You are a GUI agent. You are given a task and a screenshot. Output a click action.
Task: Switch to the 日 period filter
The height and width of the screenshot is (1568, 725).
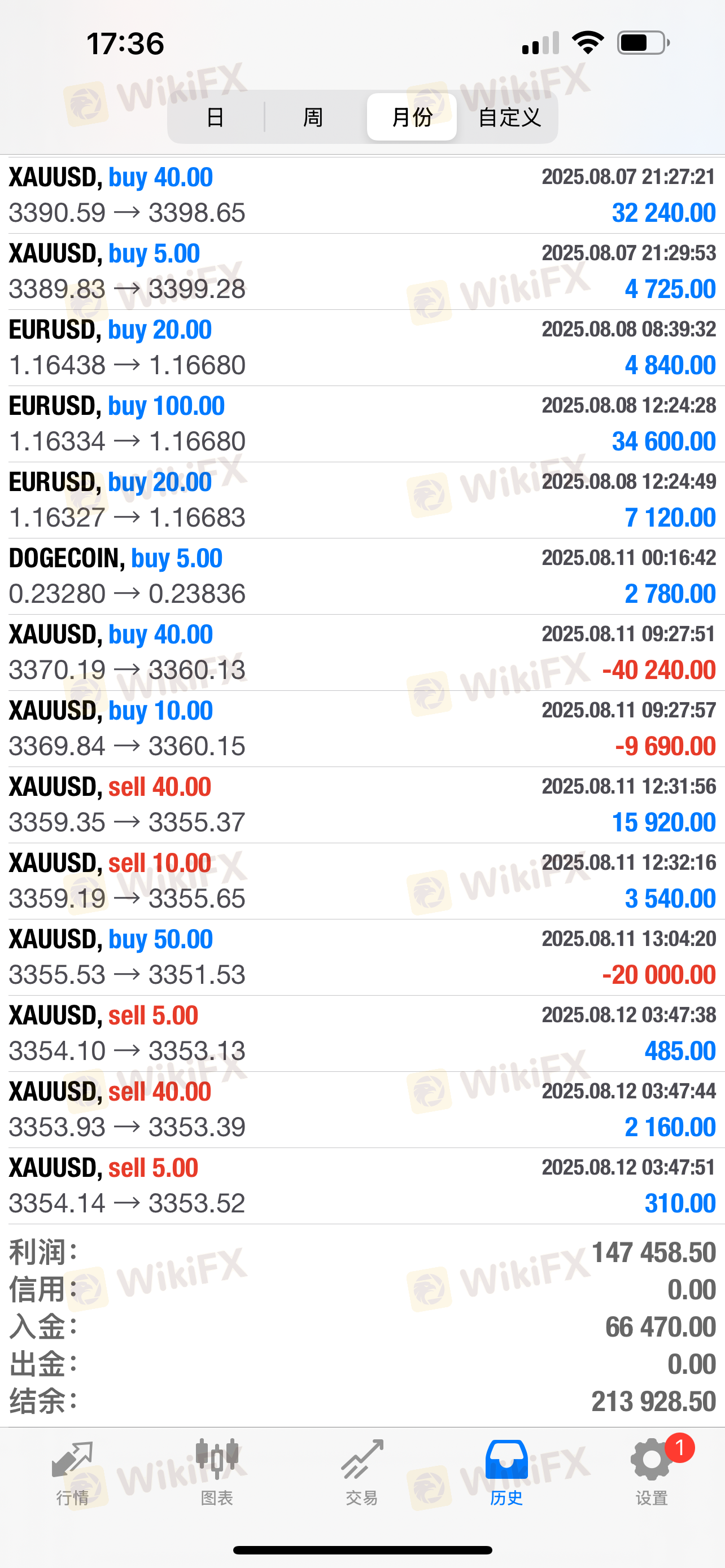coord(216,117)
